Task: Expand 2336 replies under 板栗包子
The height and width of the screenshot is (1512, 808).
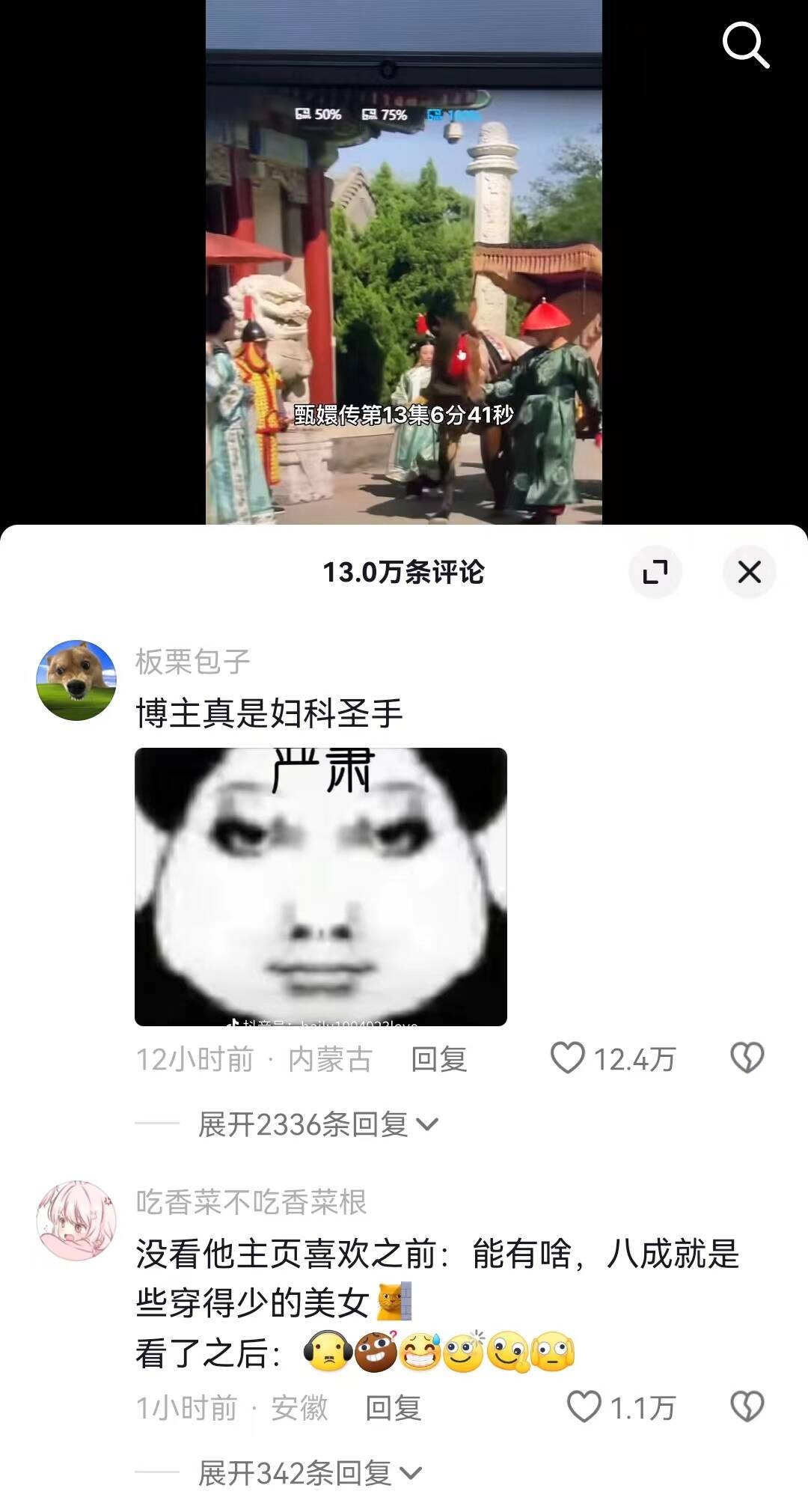Action: tap(317, 1124)
